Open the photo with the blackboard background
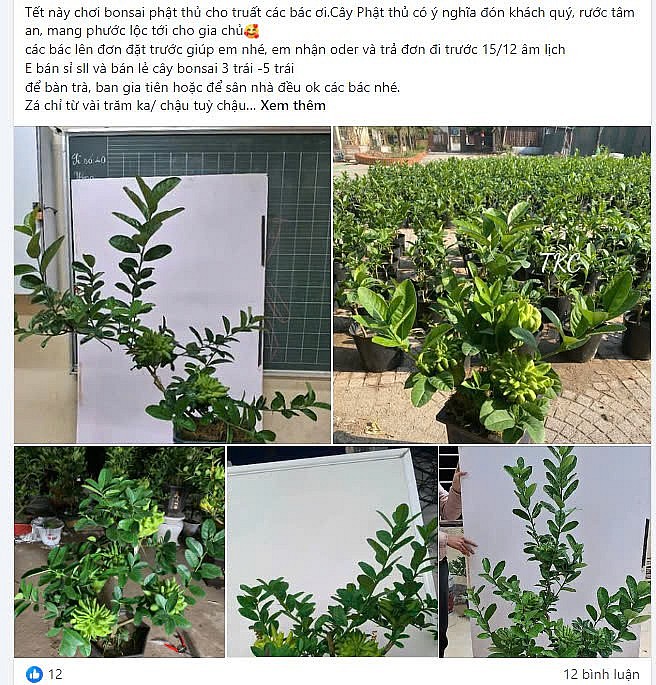This screenshot has width=656, height=685. tap(172, 285)
